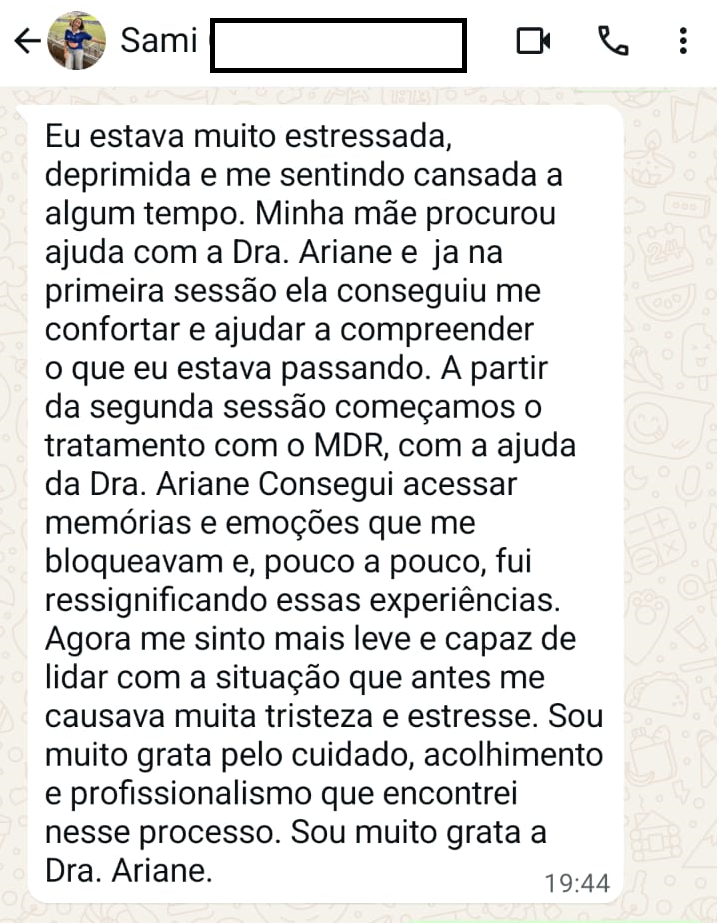The image size is (717, 923).
Task: Start a voice call with Sami
Action: [x=611, y=41]
